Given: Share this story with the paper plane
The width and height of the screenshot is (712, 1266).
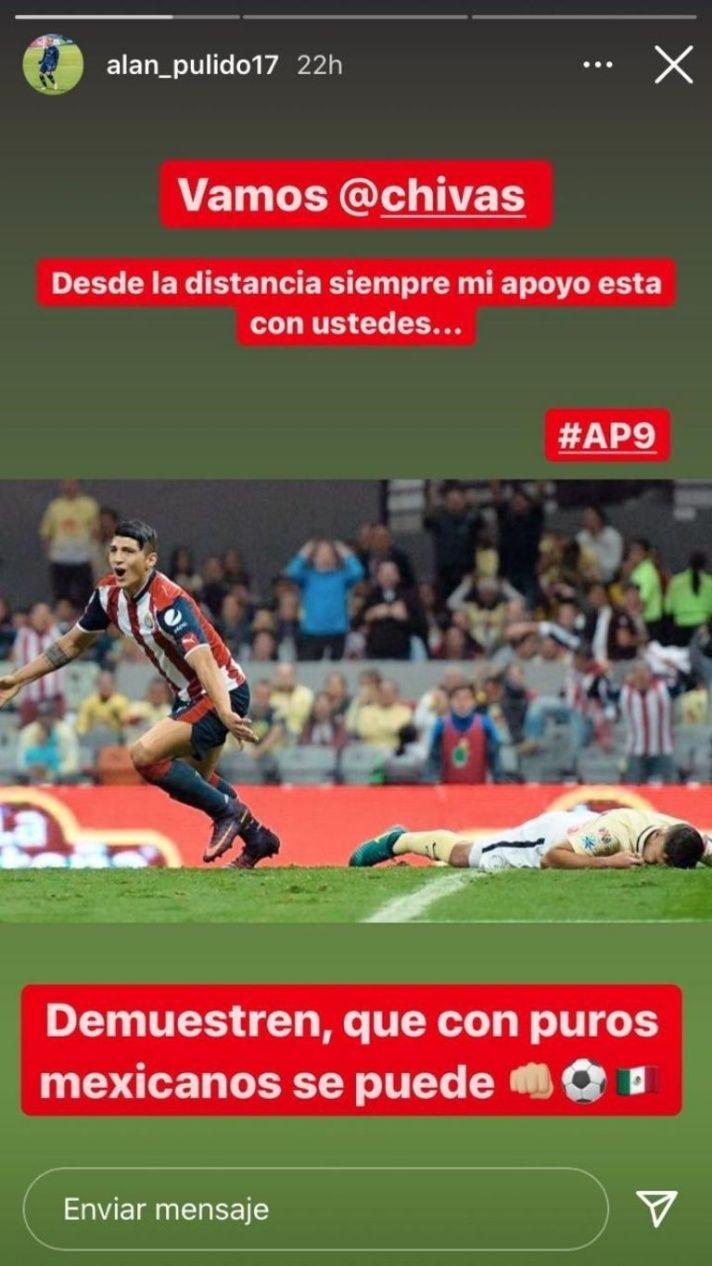Looking at the screenshot, I should (657, 1208).
